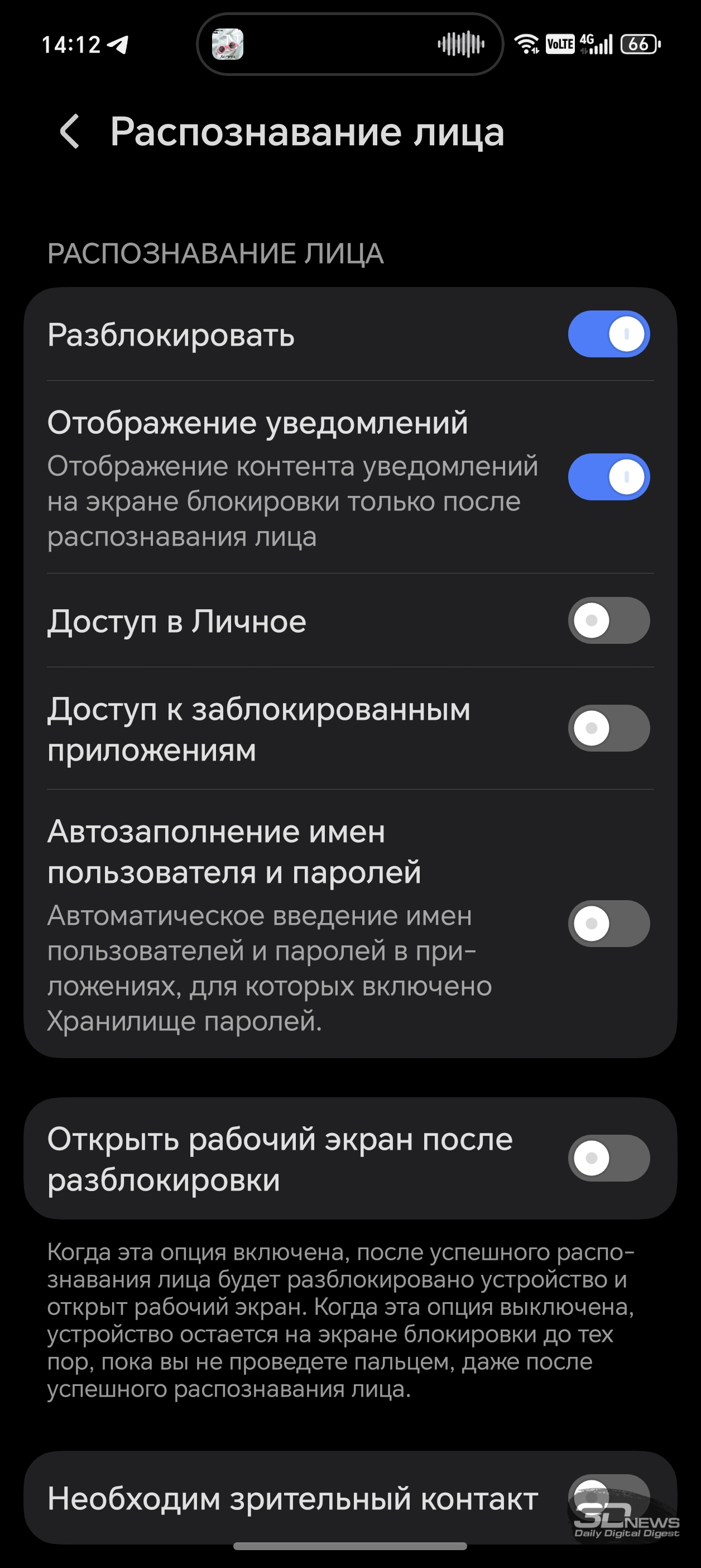Screen dimensions: 701x1568
Task: Toggle Открыть рабочий экран после разблокировки
Action: 608,1158
